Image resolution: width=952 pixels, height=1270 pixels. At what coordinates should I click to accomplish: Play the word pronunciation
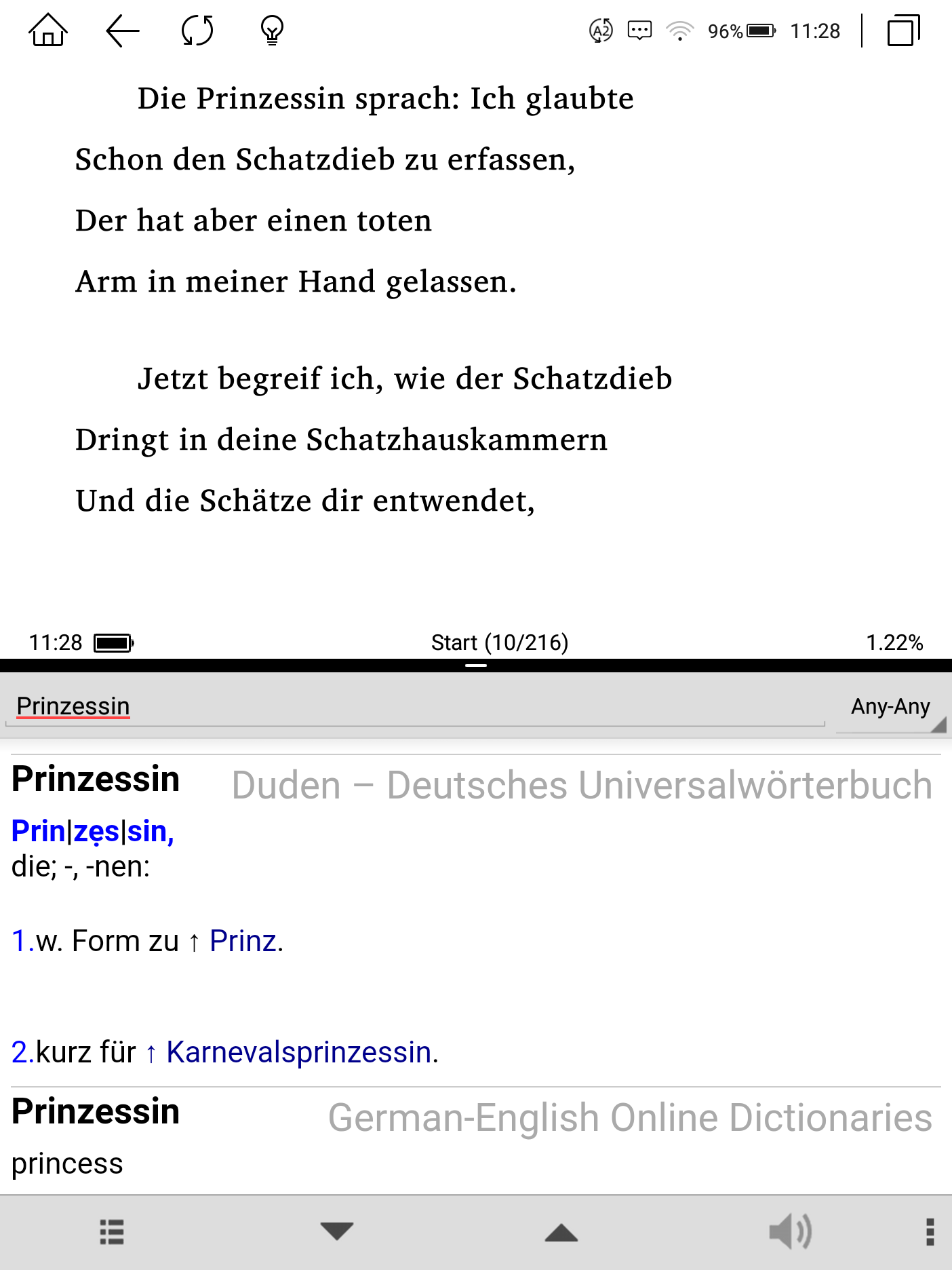(790, 1232)
